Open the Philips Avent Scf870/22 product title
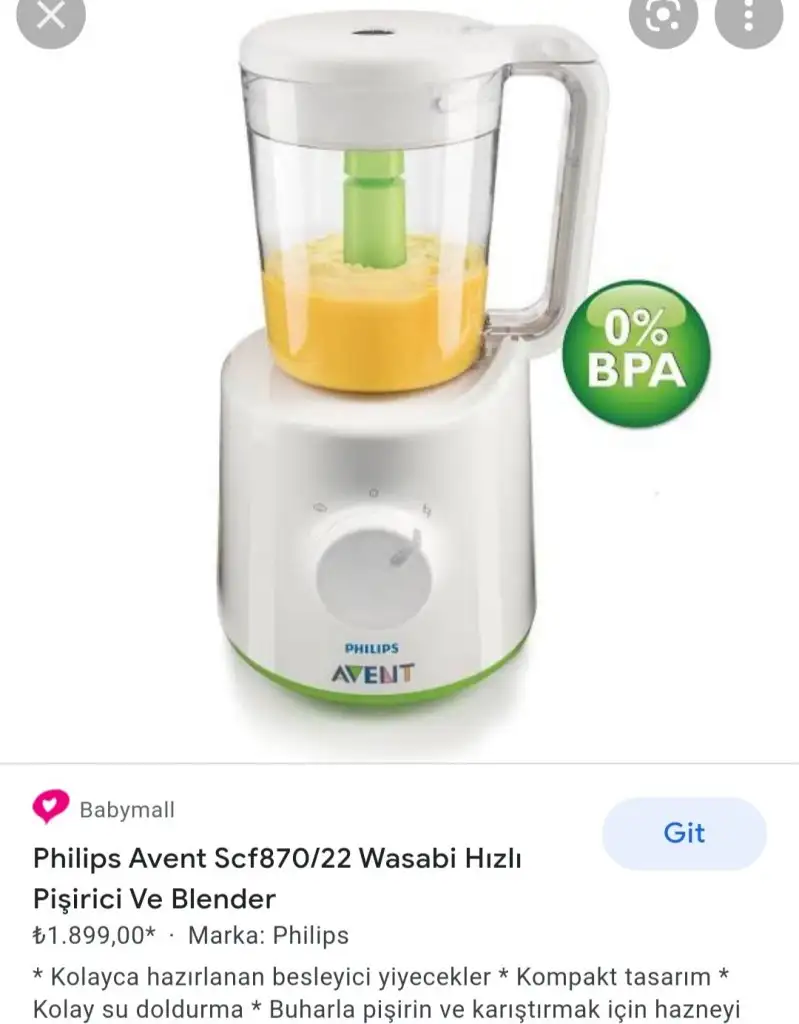799x1024 pixels. (x=278, y=877)
